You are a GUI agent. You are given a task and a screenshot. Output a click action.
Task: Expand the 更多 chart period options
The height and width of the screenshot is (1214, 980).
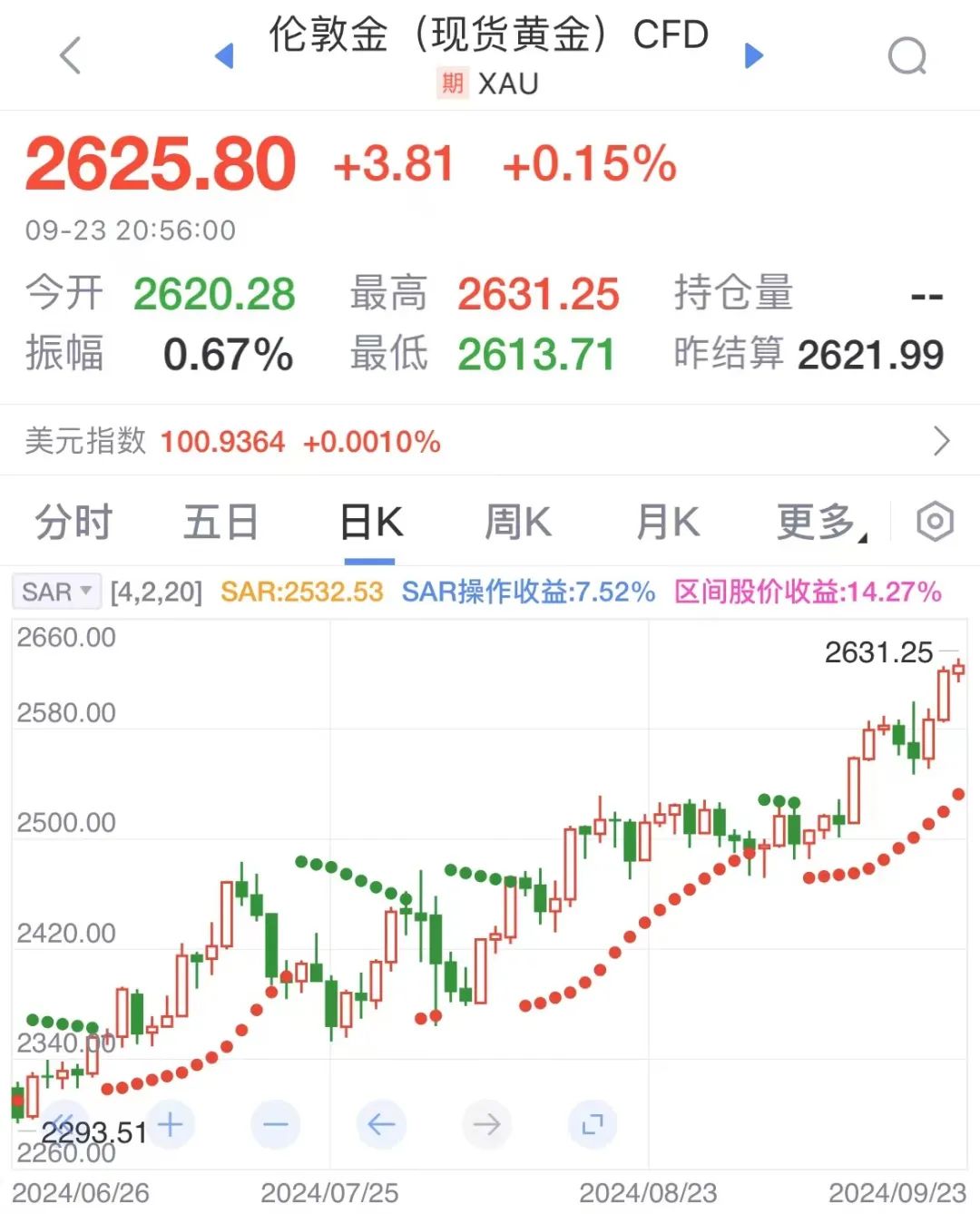click(x=819, y=523)
